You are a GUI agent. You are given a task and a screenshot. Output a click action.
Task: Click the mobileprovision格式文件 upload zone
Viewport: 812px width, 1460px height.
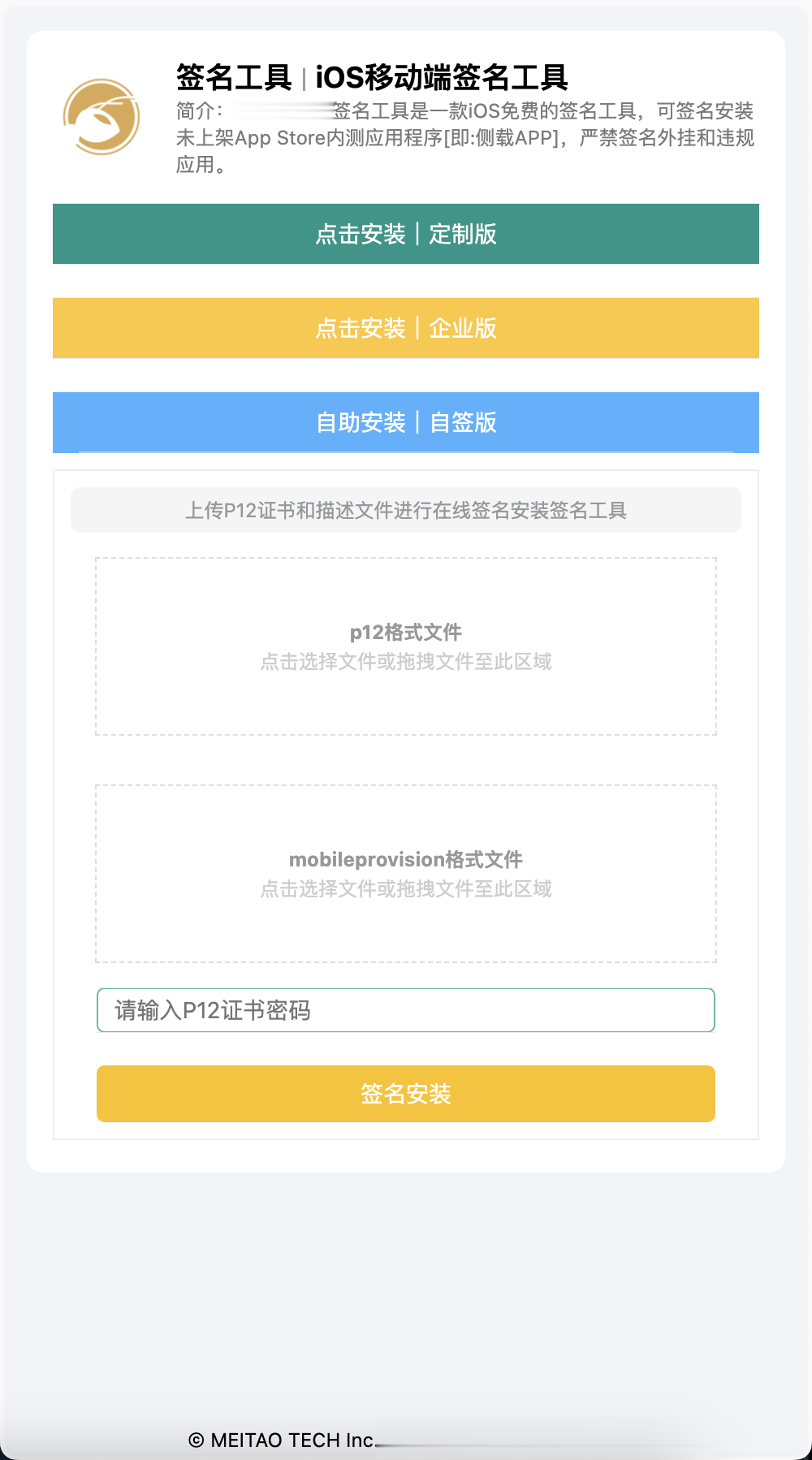coord(405,873)
